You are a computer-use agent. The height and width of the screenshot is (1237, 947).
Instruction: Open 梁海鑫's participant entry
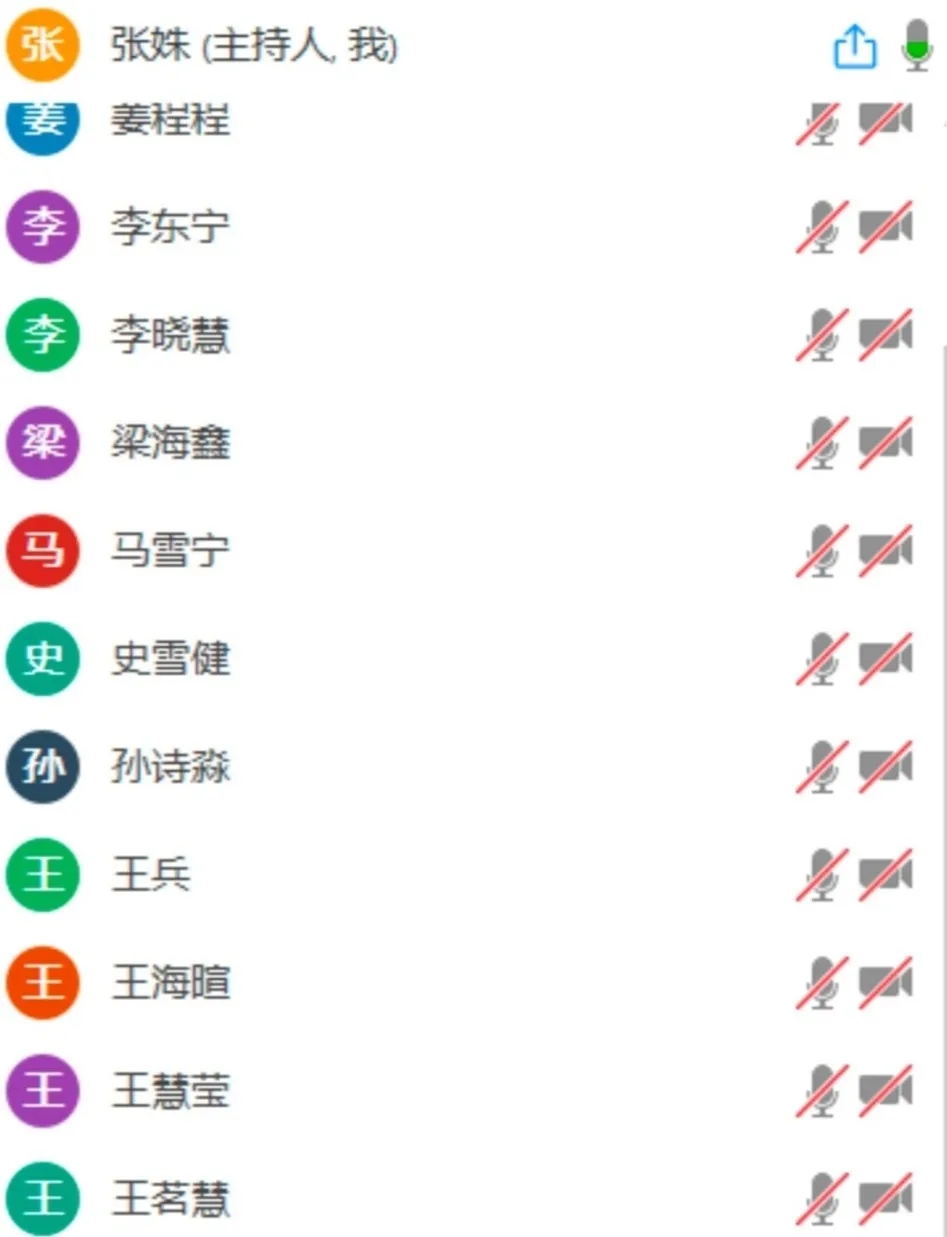tap(170, 443)
